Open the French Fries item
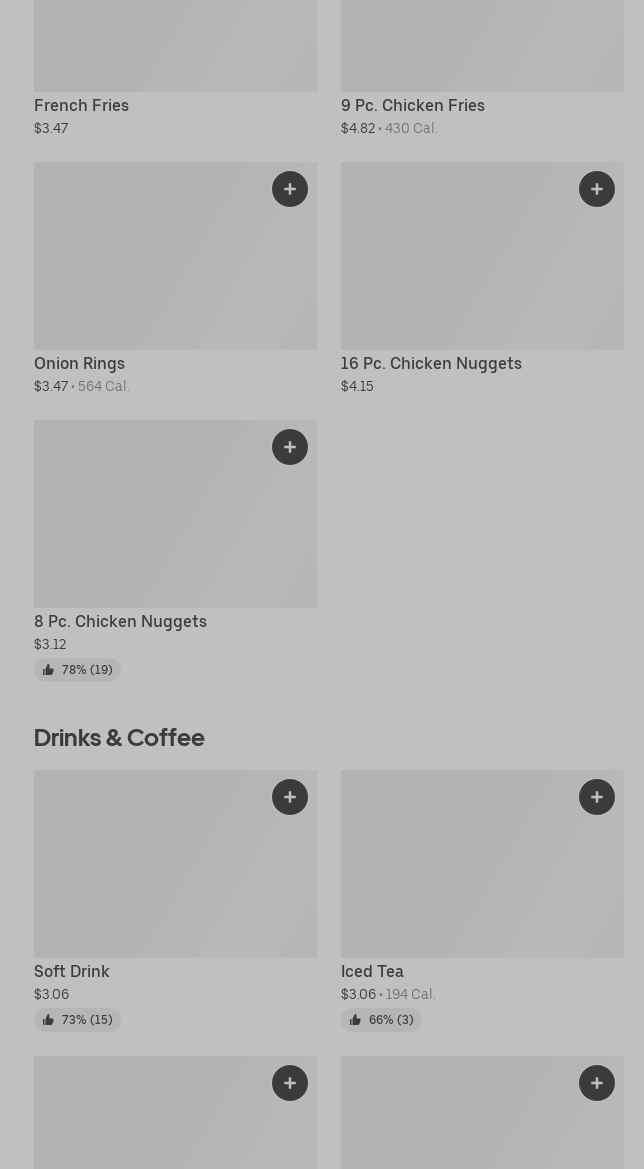 [x=175, y=60]
